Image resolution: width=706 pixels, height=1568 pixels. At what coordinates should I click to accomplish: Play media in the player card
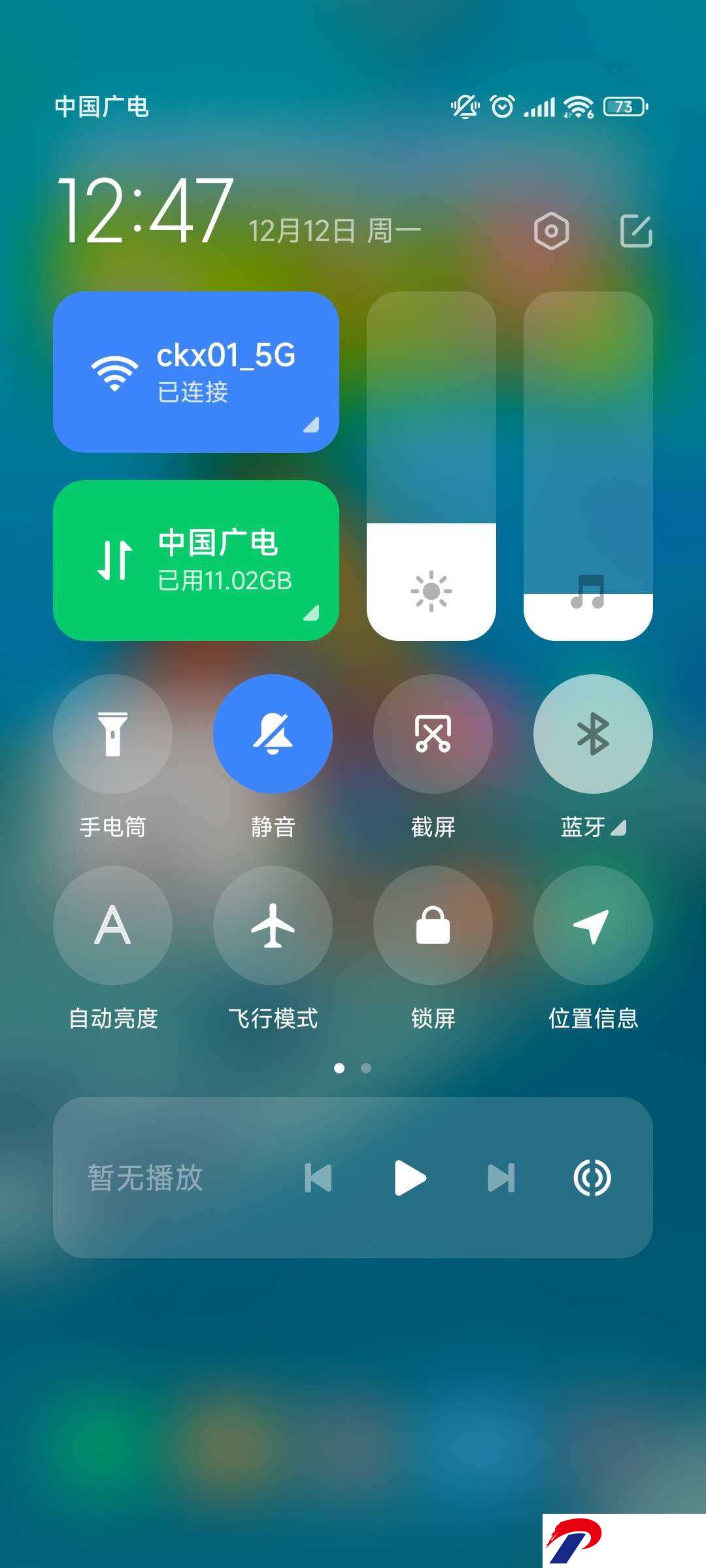(x=411, y=1178)
